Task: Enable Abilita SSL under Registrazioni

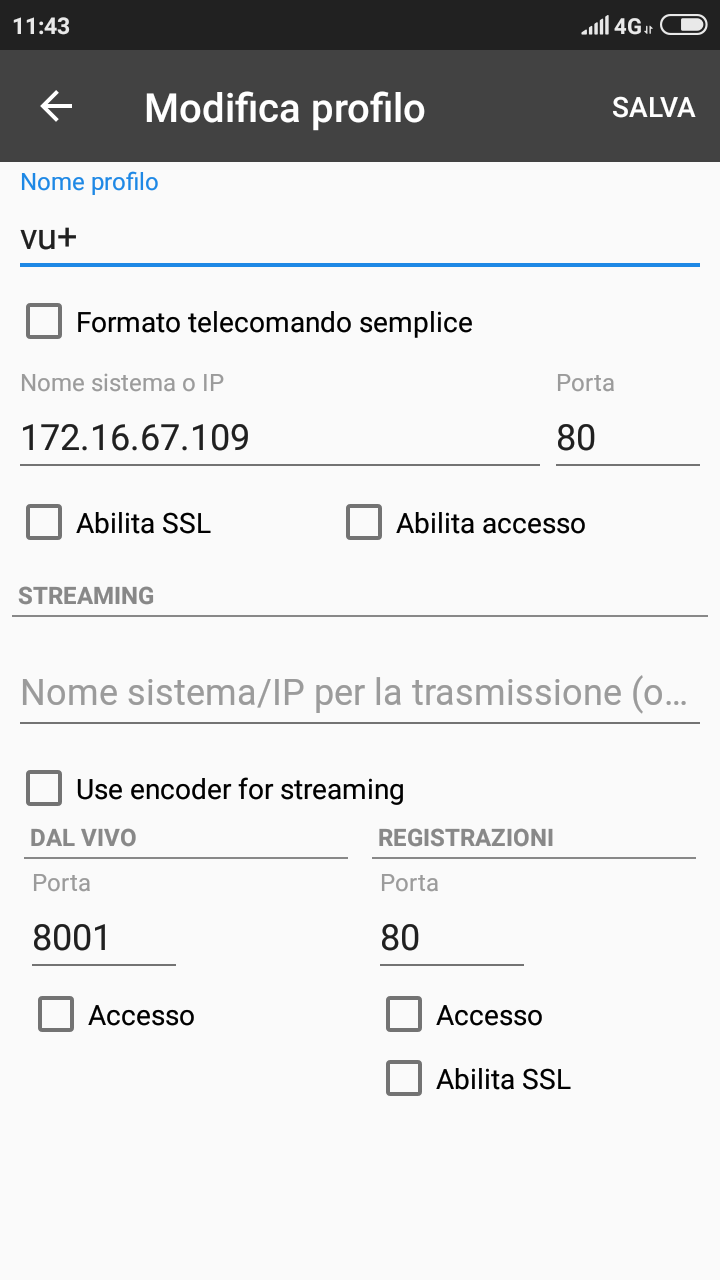Action: (x=404, y=1079)
